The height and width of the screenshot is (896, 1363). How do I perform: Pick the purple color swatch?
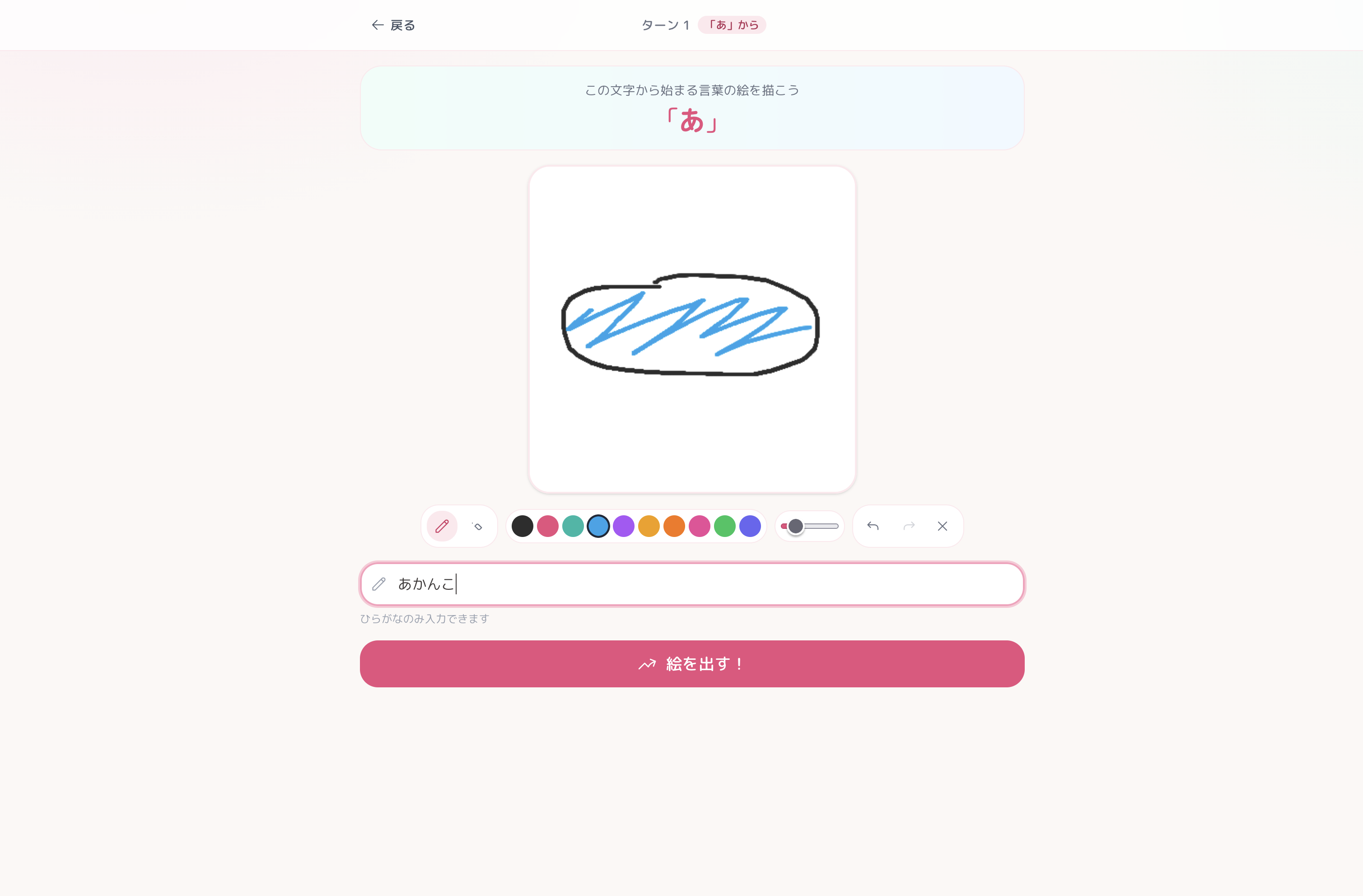coord(624,526)
